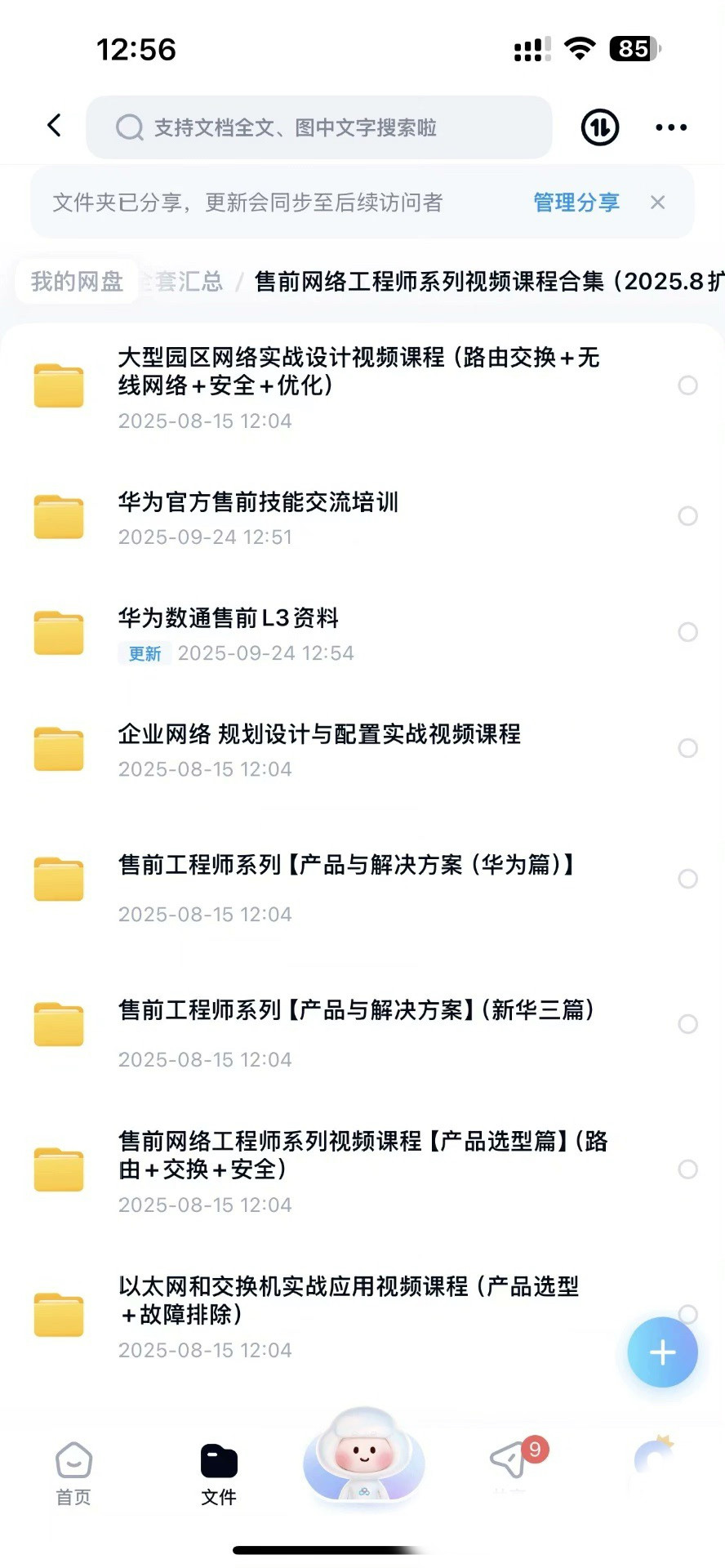This screenshot has width=725, height=1568.
Task: Select the circle beside 大型园区网络实战设计视频课程
Action: [x=688, y=385]
